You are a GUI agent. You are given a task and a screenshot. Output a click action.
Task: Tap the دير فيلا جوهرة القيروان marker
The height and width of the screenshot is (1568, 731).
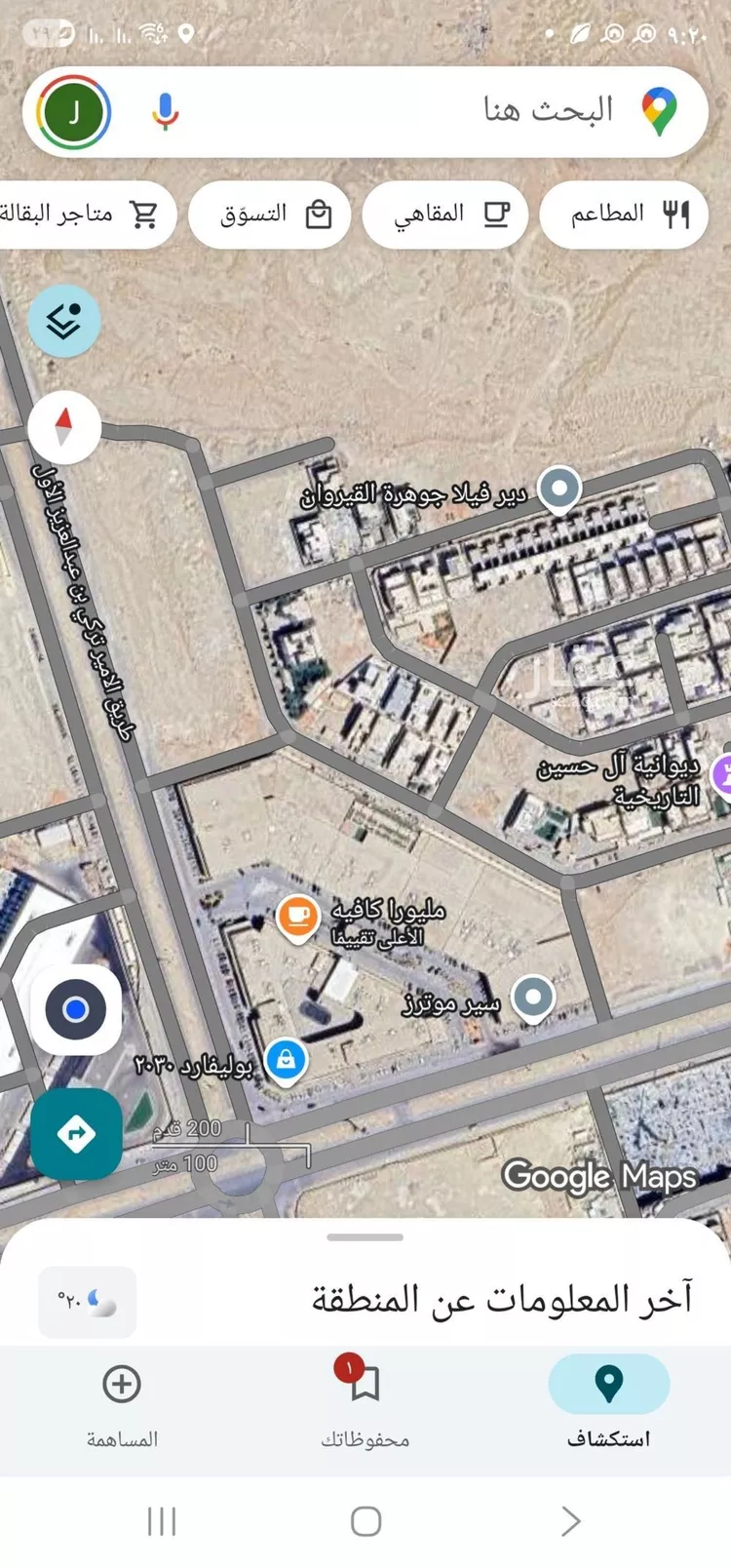pos(559,488)
